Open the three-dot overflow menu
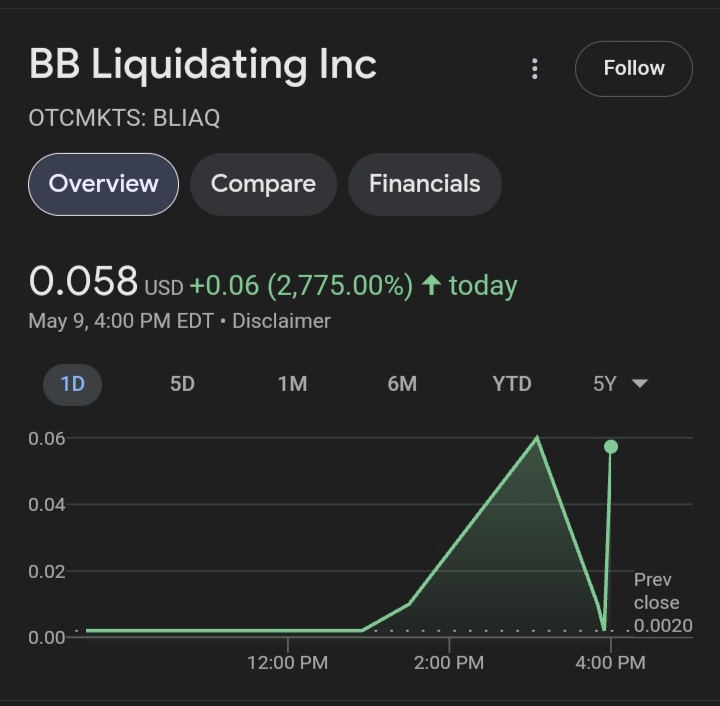The width and height of the screenshot is (720, 706). [535, 68]
